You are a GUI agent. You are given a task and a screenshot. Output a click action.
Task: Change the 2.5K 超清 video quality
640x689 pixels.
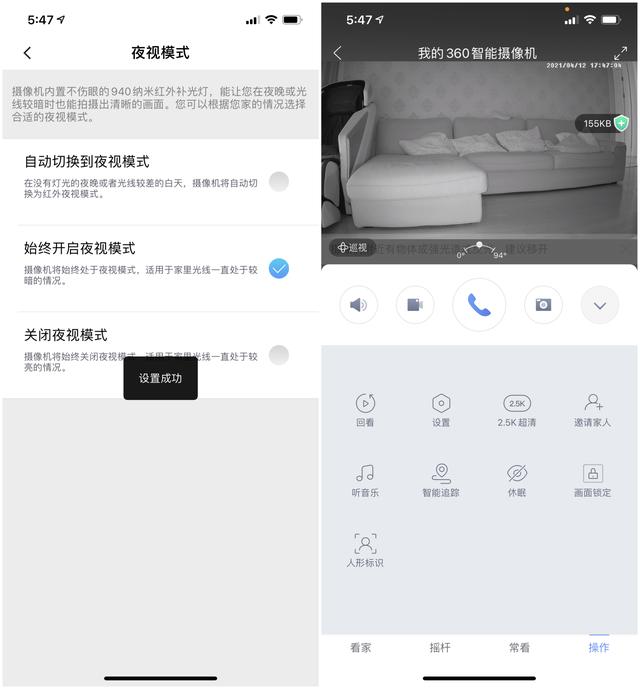518,409
